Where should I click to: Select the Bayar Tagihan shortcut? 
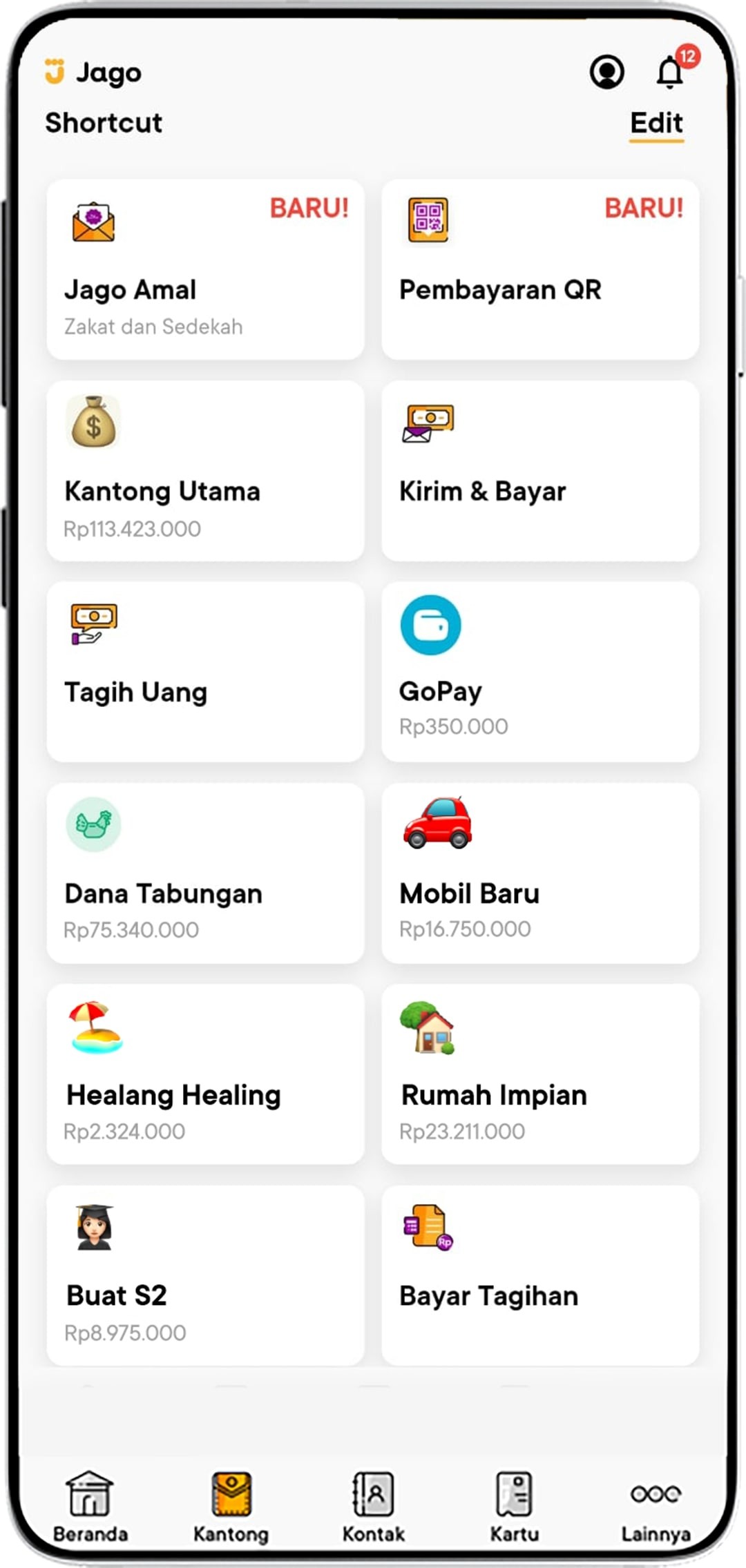coord(539,1275)
